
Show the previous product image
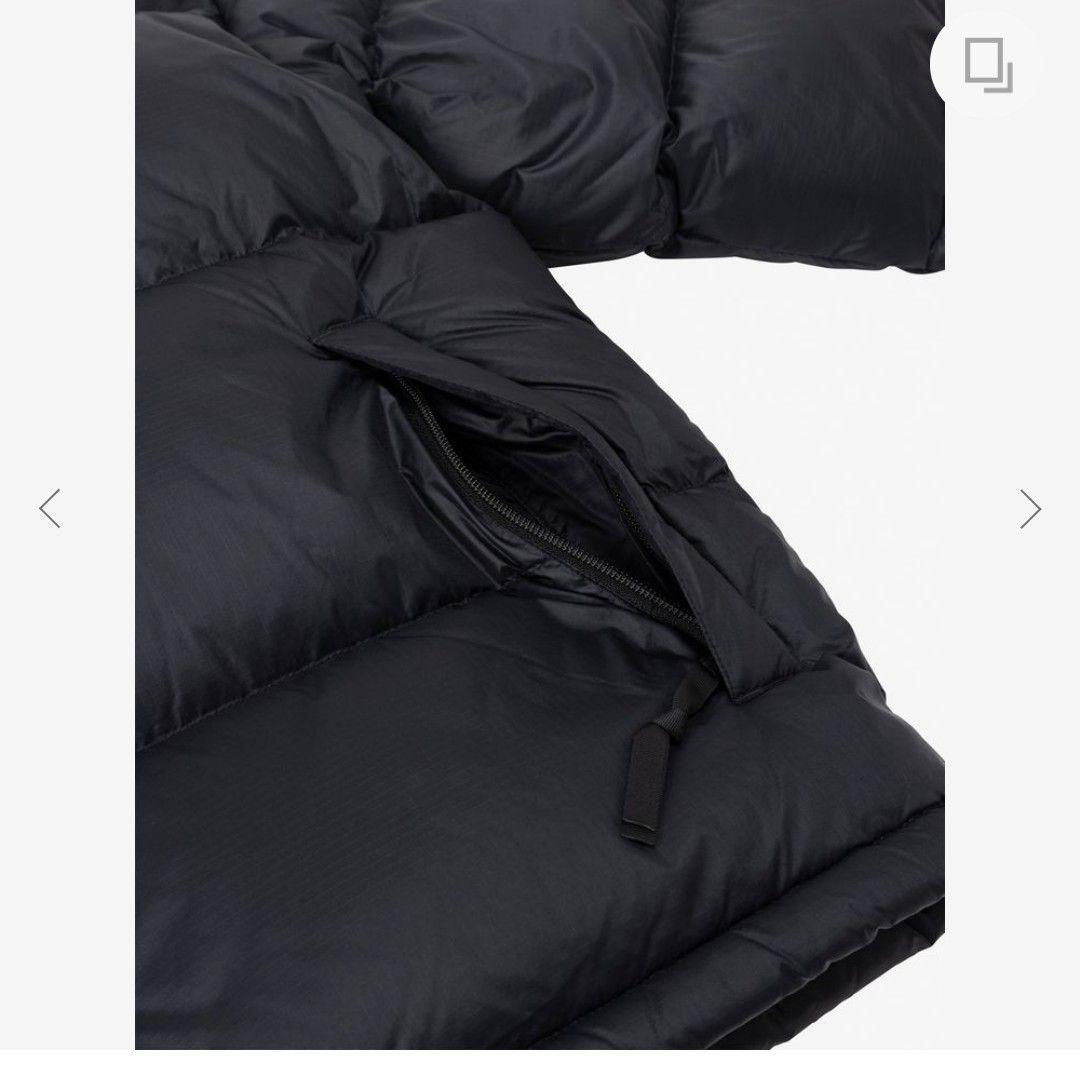(50, 509)
